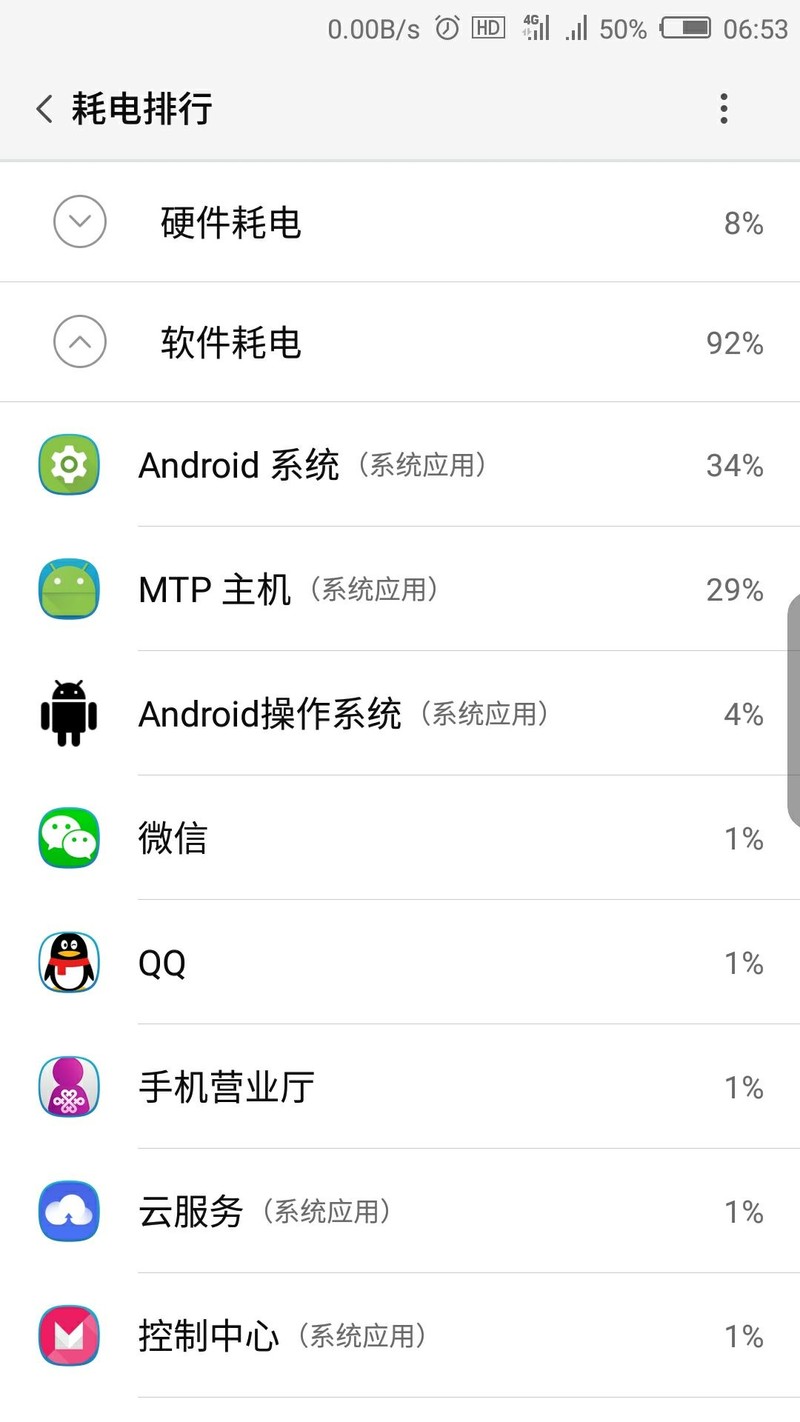
Task: Tap the 4G signal bars indicator
Action: pos(536,28)
